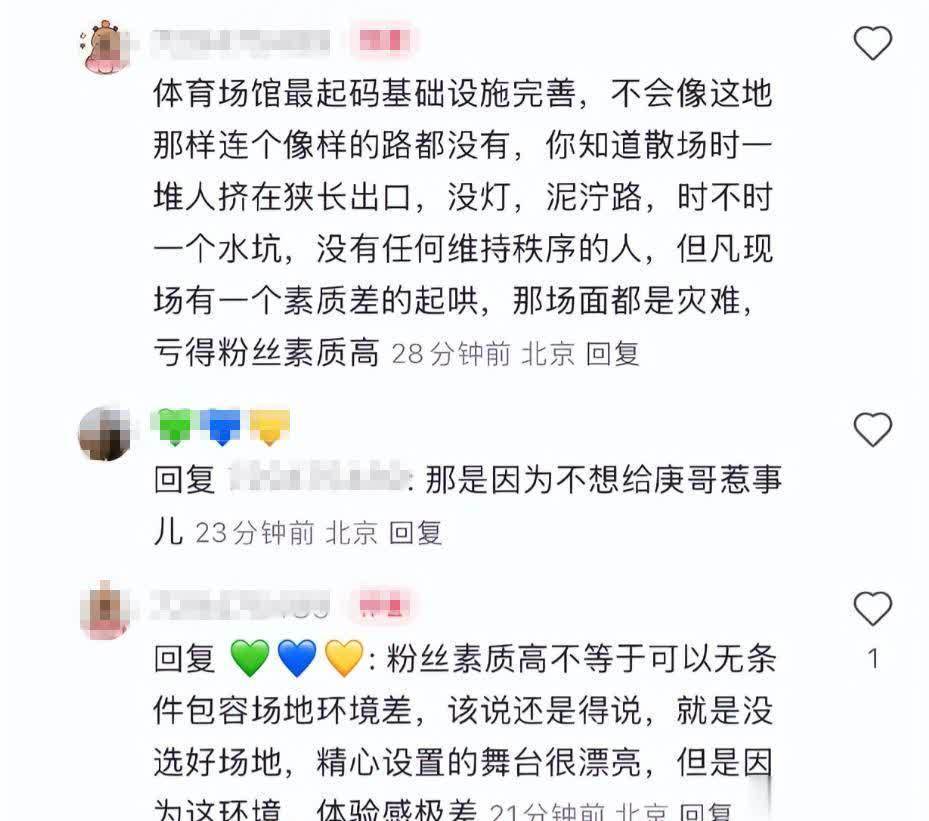Like the comment about 粉丝素质高不等于
This screenshot has width=929, height=821.
[x=872, y=608]
